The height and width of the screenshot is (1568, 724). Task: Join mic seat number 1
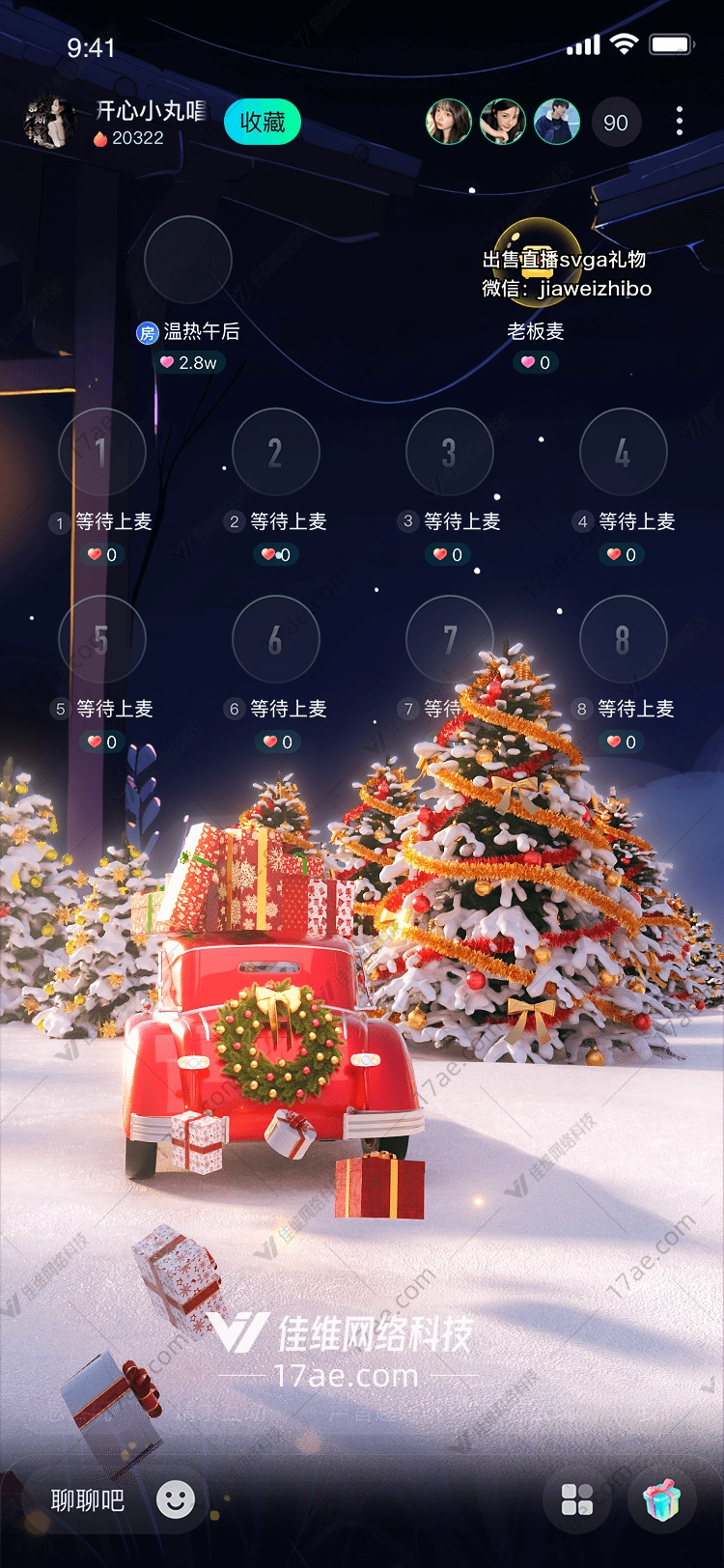[x=102, y=452]
